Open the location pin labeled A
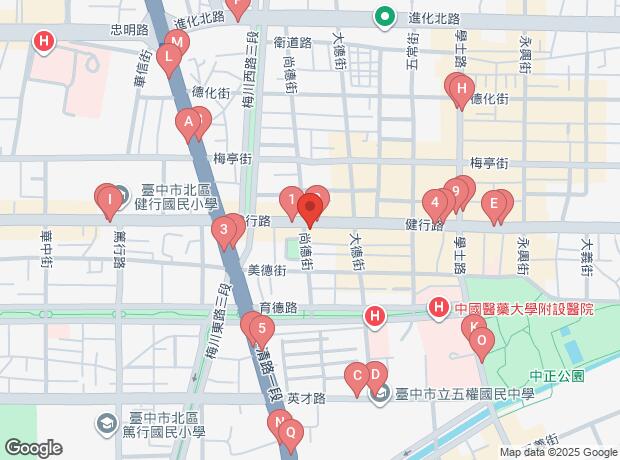This screenshot has height=460, width=620. [x=186, y=123]
